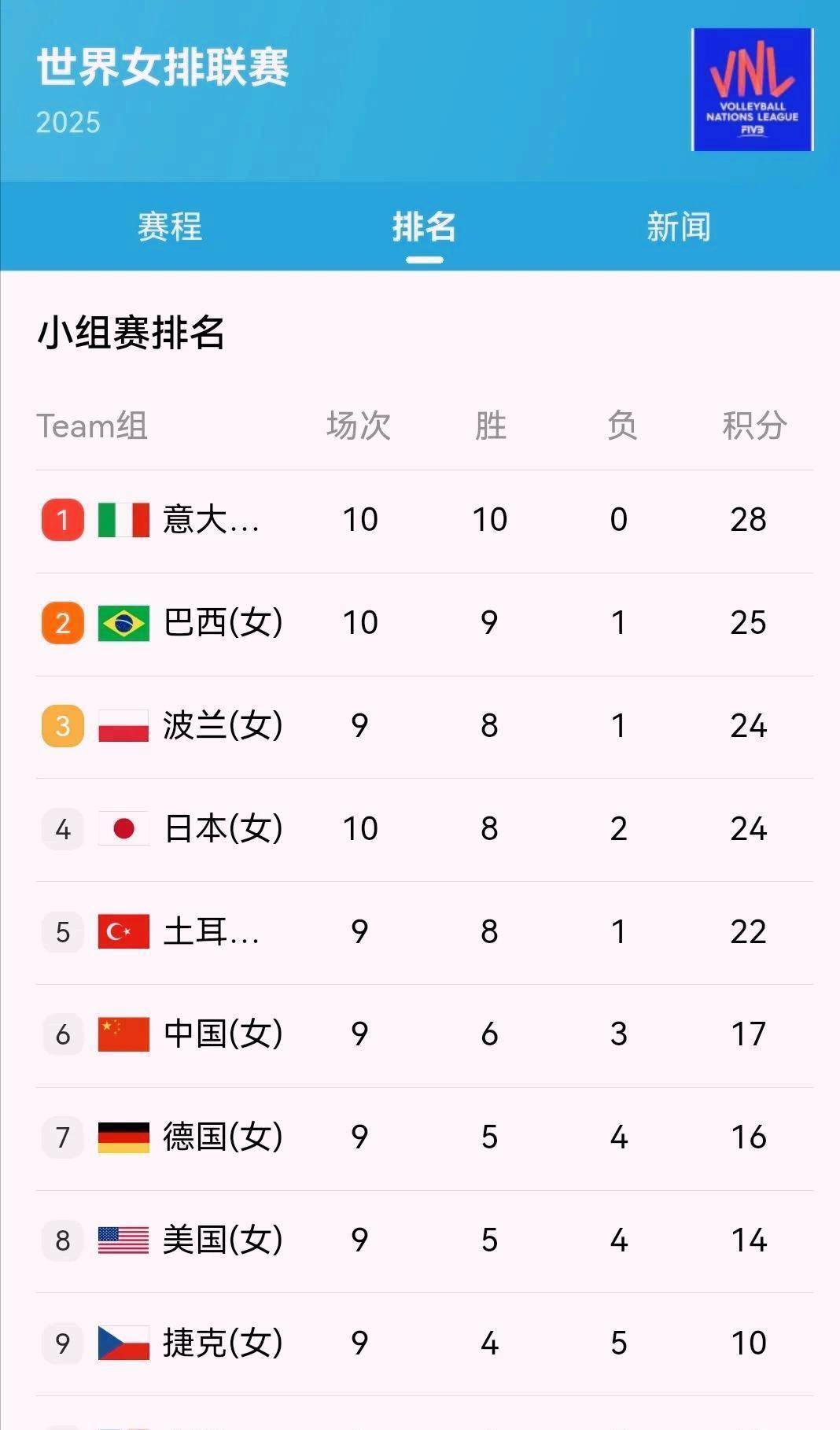Open the 中国(女) team row
The width and height of the screenshot is (840, 1430).
coord(425,1035)
